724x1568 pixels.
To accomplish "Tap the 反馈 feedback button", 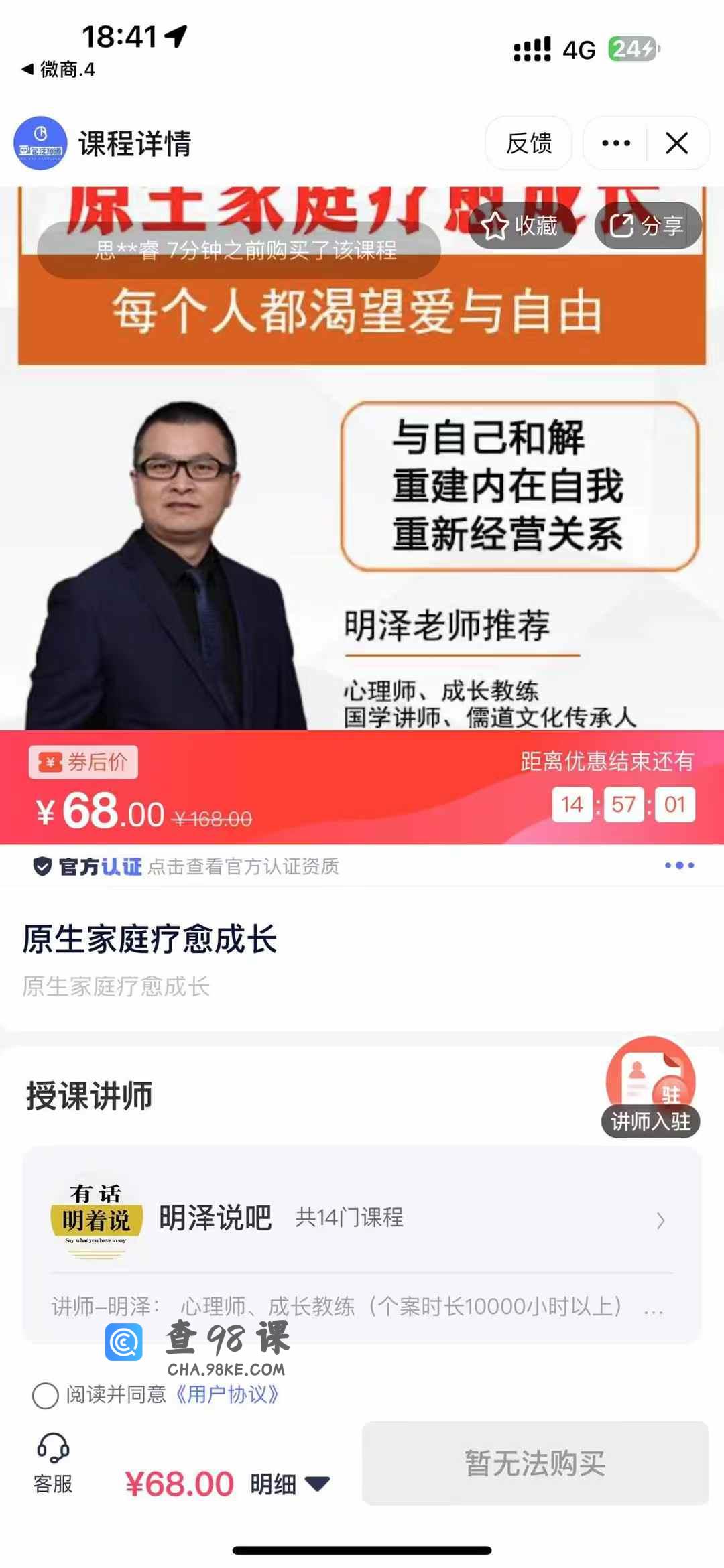I will pyautogui.click(x=528, y=143).
